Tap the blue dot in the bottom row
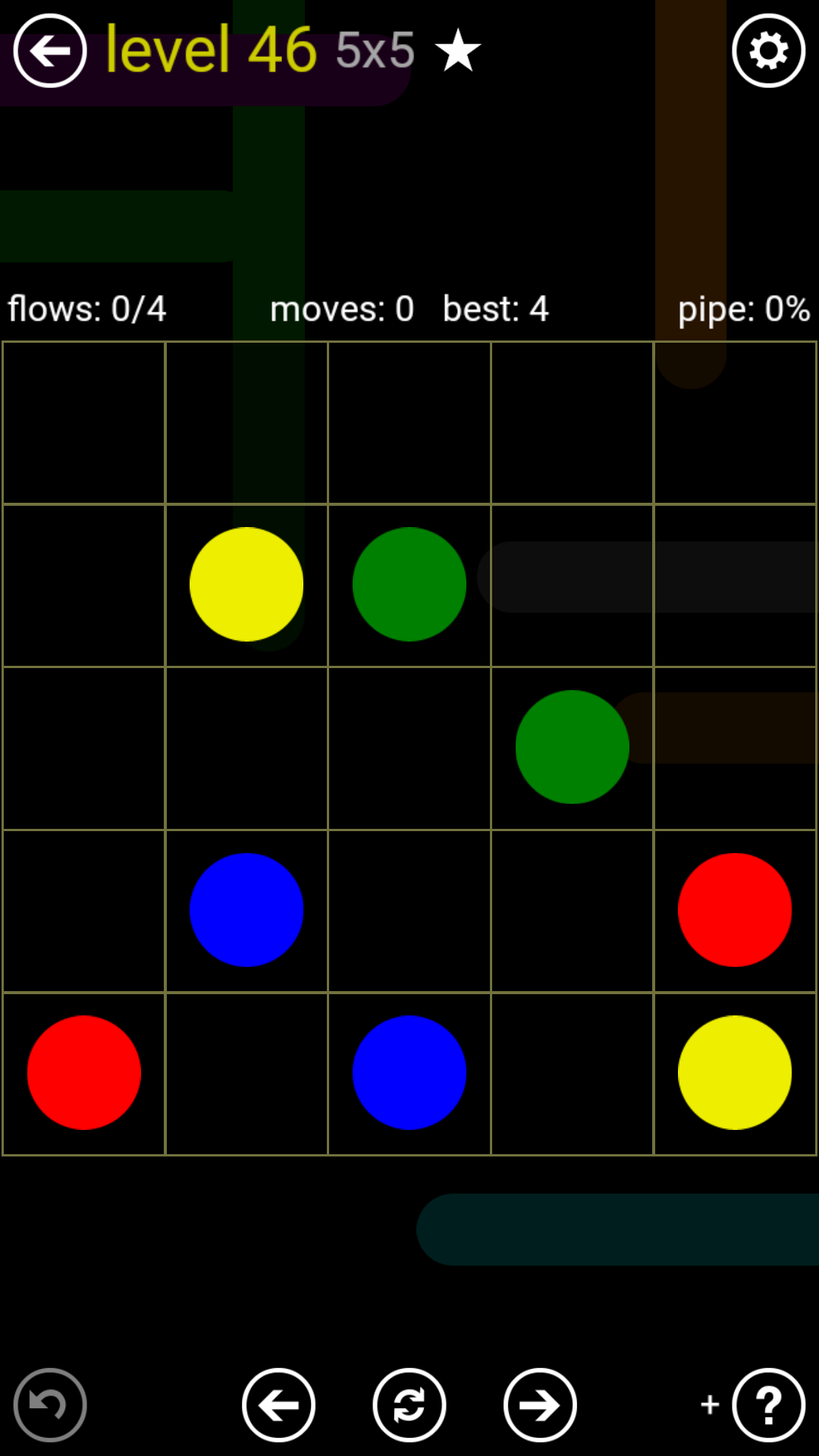The width and height of the screenshot is (819, 1456). click(409, 1072)
